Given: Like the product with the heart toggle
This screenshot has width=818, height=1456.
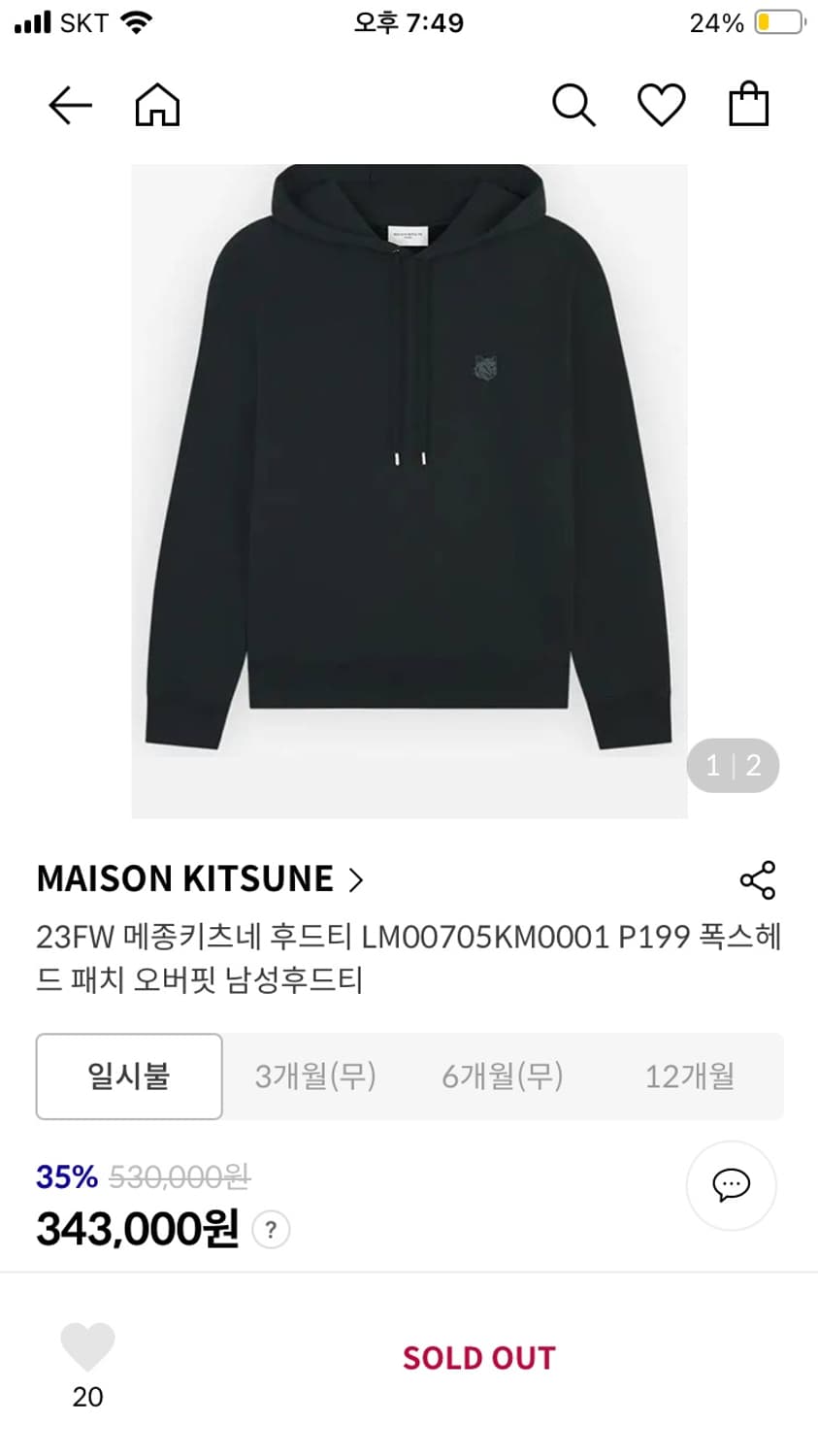Looking at the screenshot, I should [86, 1345].
